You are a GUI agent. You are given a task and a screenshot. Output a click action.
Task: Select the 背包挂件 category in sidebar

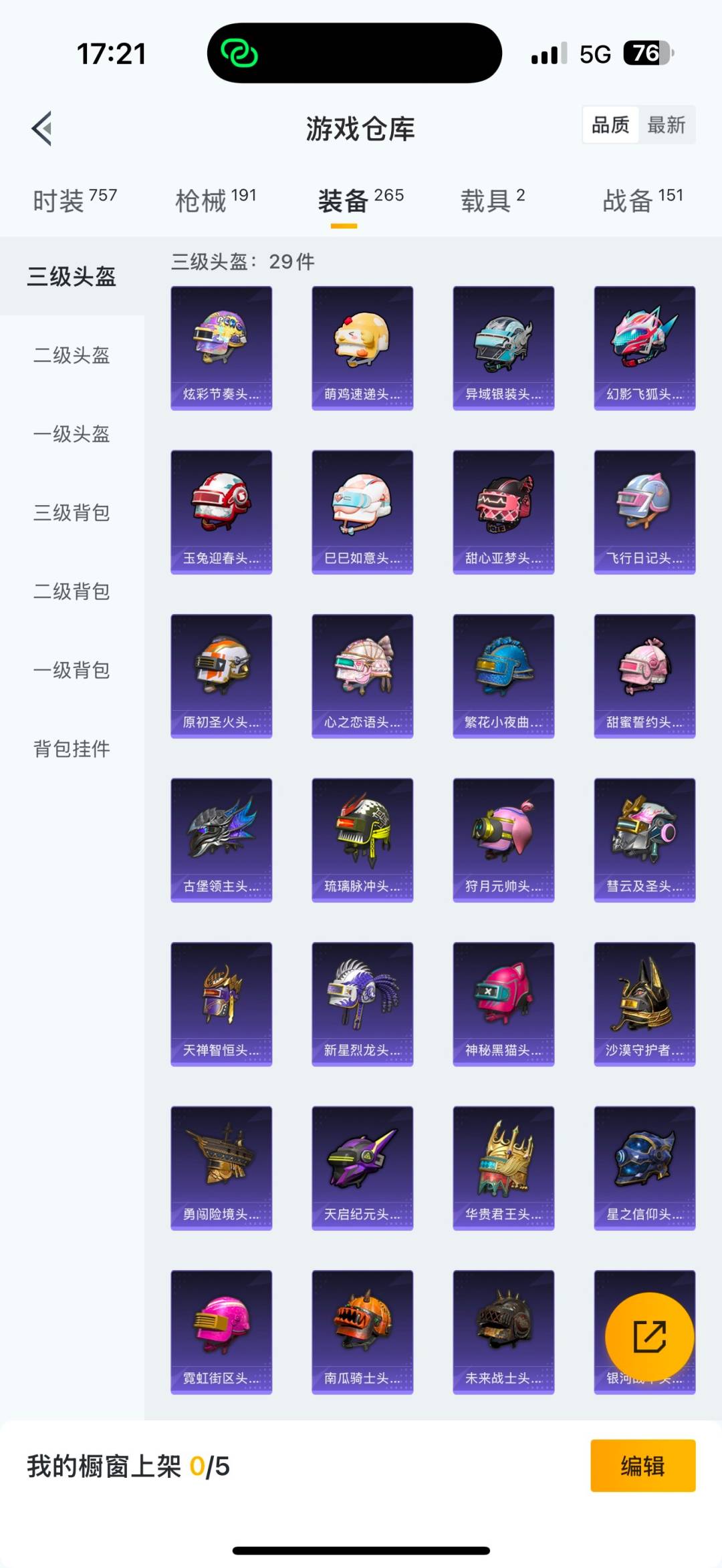[x=70, y=750]
